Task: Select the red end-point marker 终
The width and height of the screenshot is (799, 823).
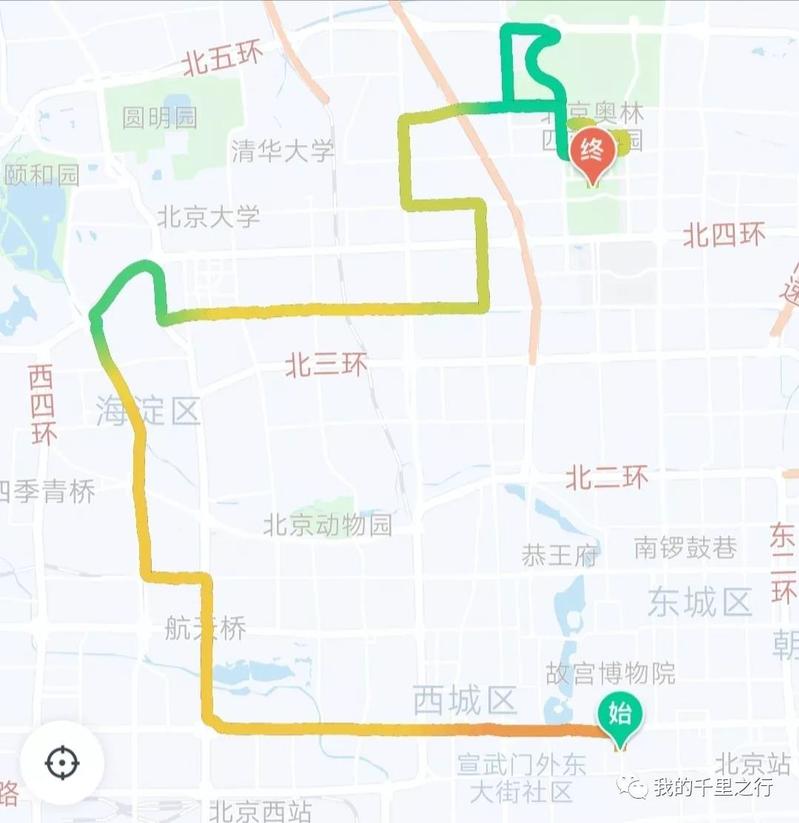Action: coord(591,153)
